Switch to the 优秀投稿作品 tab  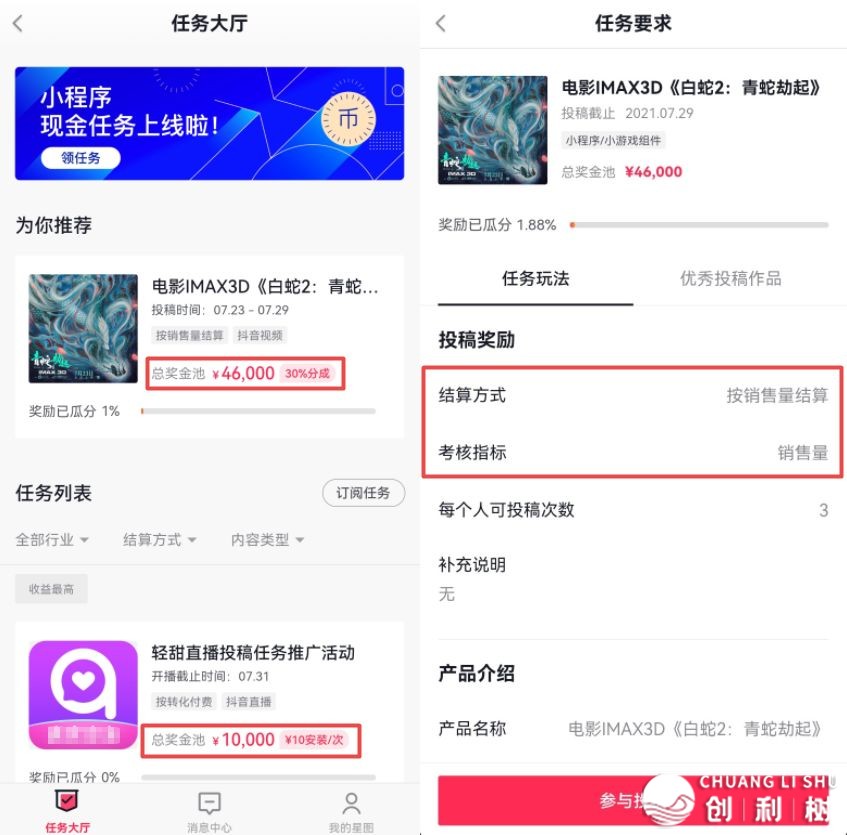[730, 279]
